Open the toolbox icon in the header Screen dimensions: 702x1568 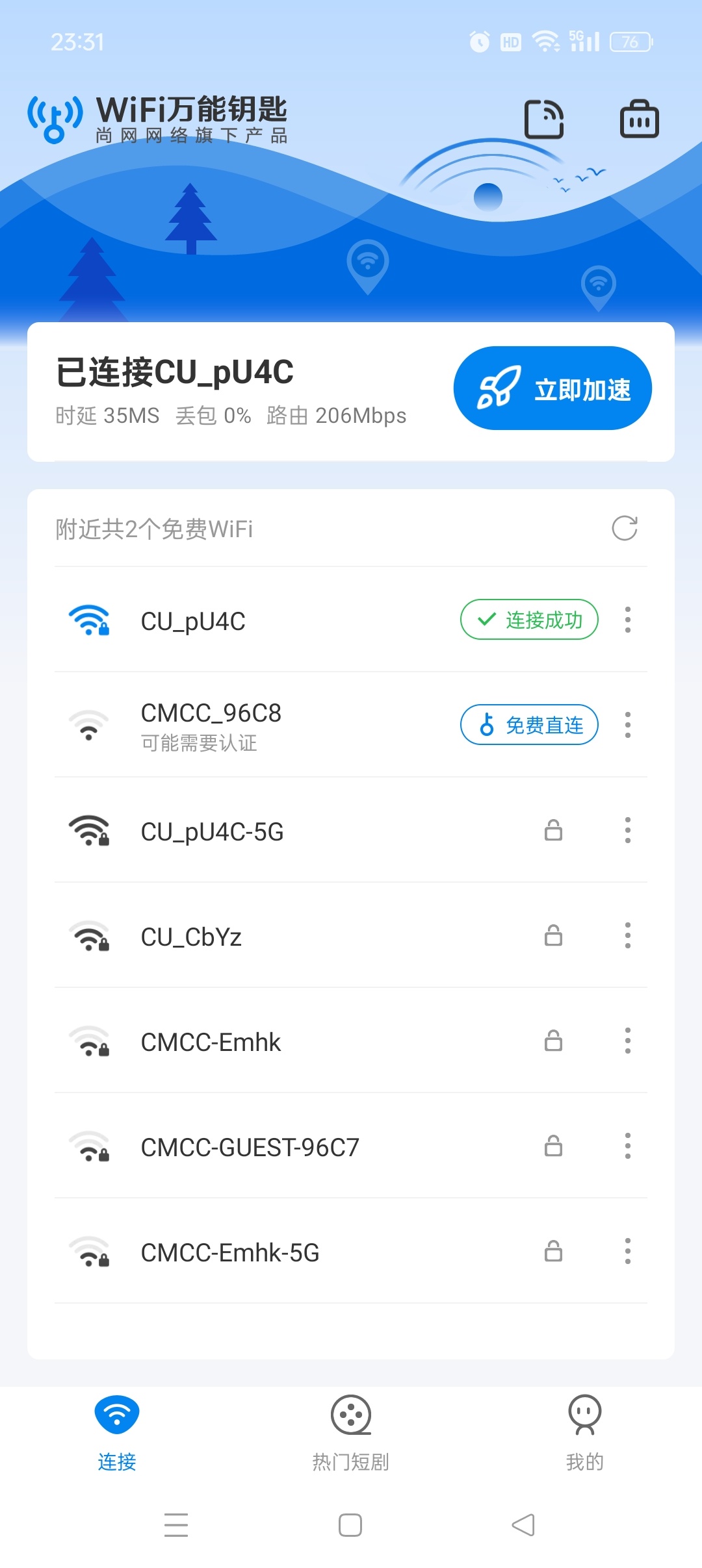639,120
